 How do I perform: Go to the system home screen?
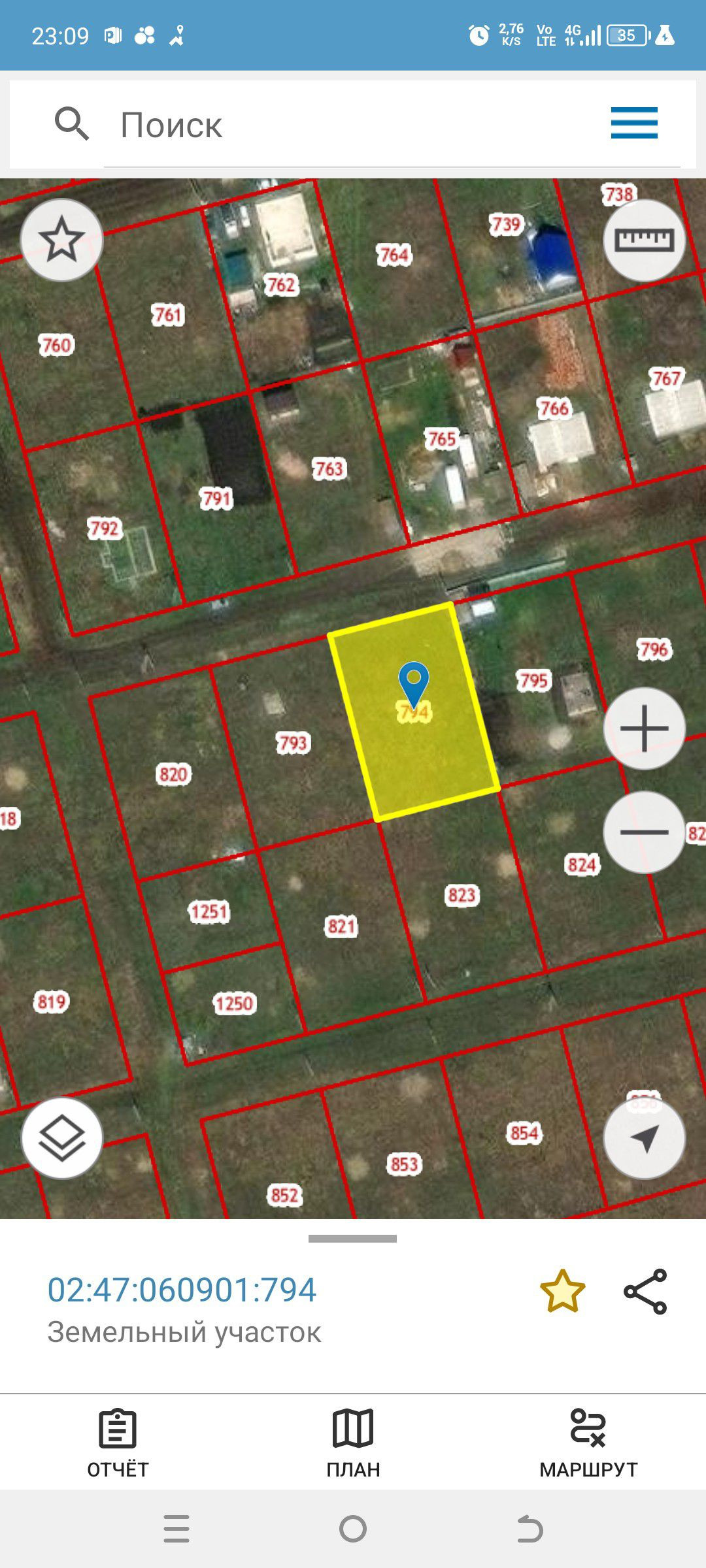coord(353,1529)
